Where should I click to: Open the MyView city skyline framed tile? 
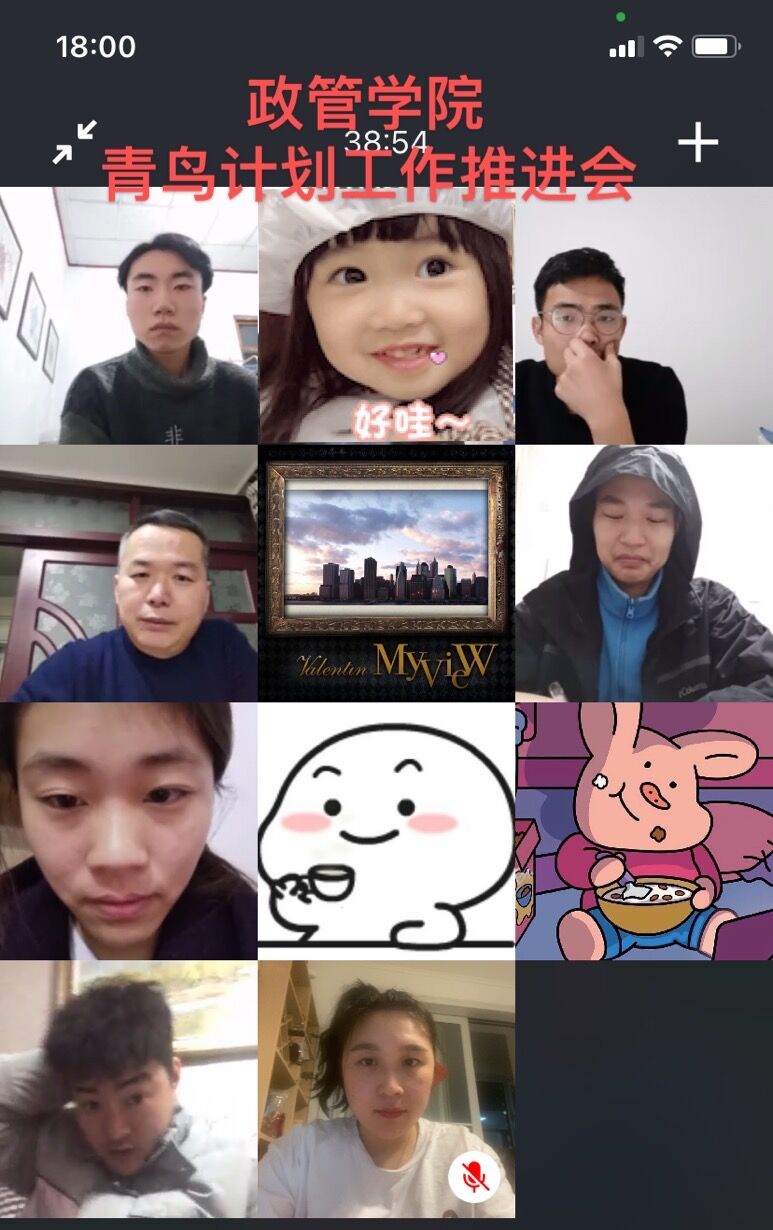[x=386, y=572]
